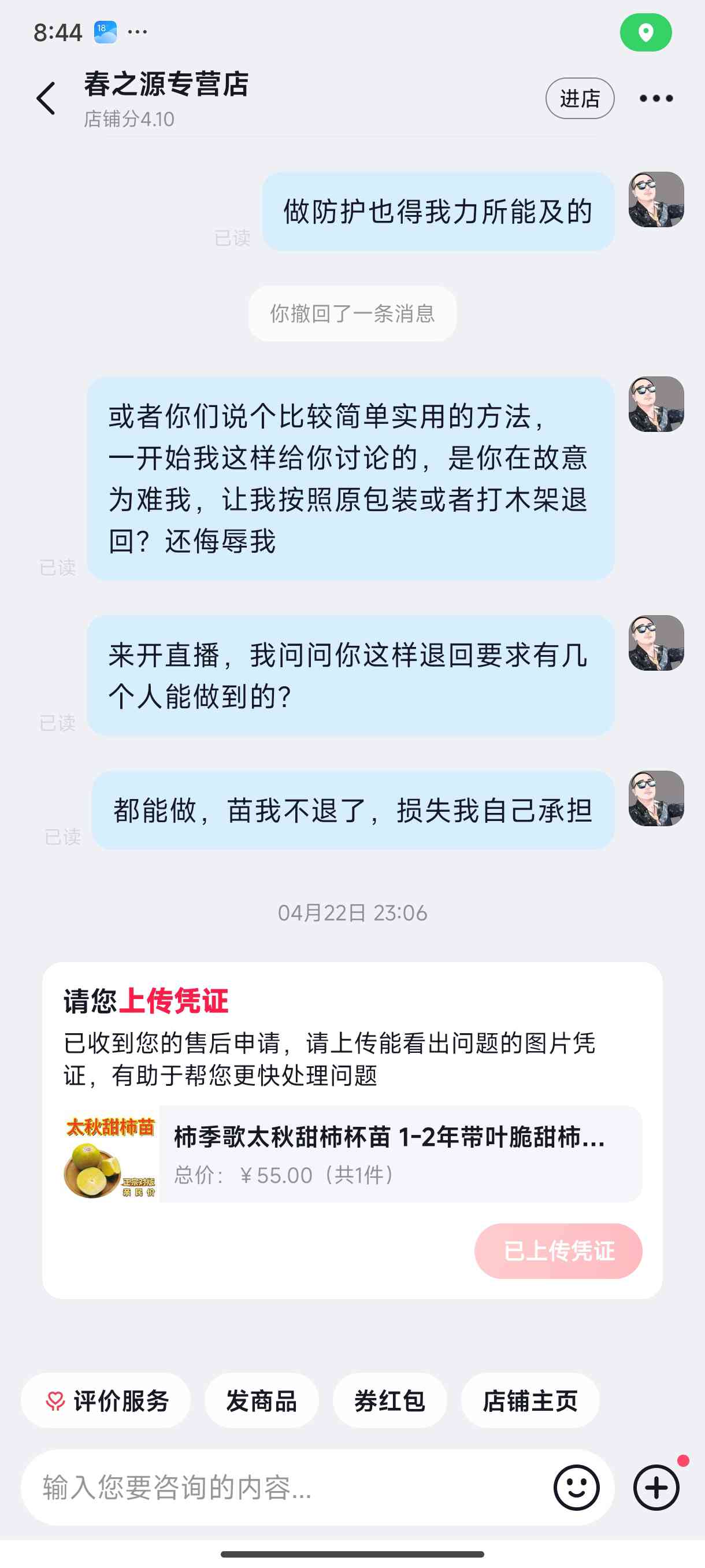Go to 店铺主页
705x1568 pixels.
[530, 1400]
